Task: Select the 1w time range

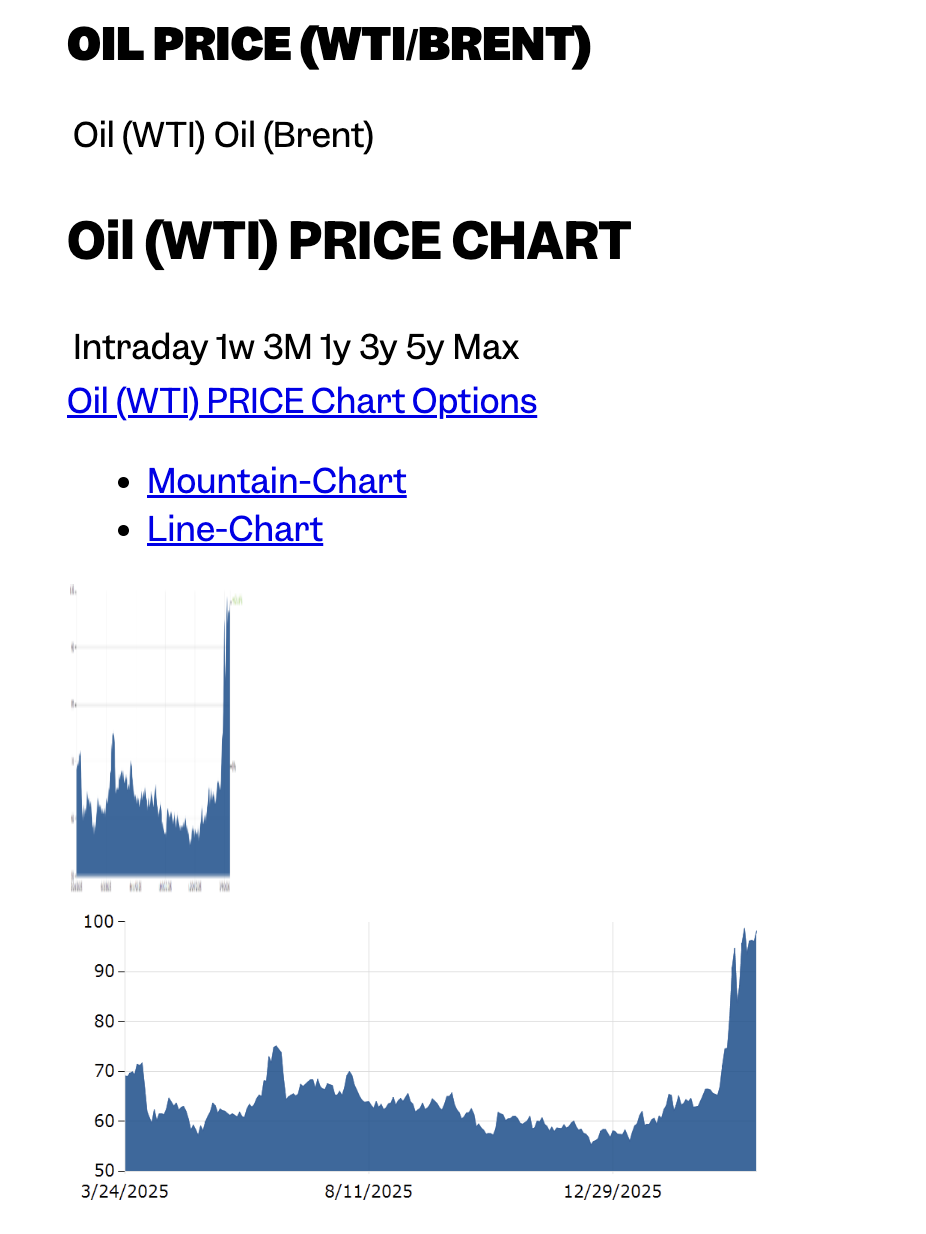Action: (x=235, y=348)
